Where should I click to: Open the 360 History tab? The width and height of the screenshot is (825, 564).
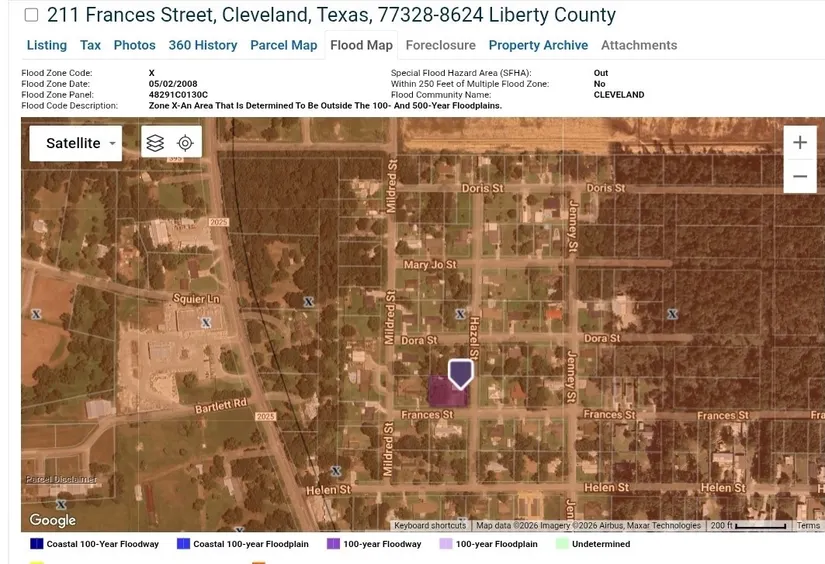click(203, 45)
